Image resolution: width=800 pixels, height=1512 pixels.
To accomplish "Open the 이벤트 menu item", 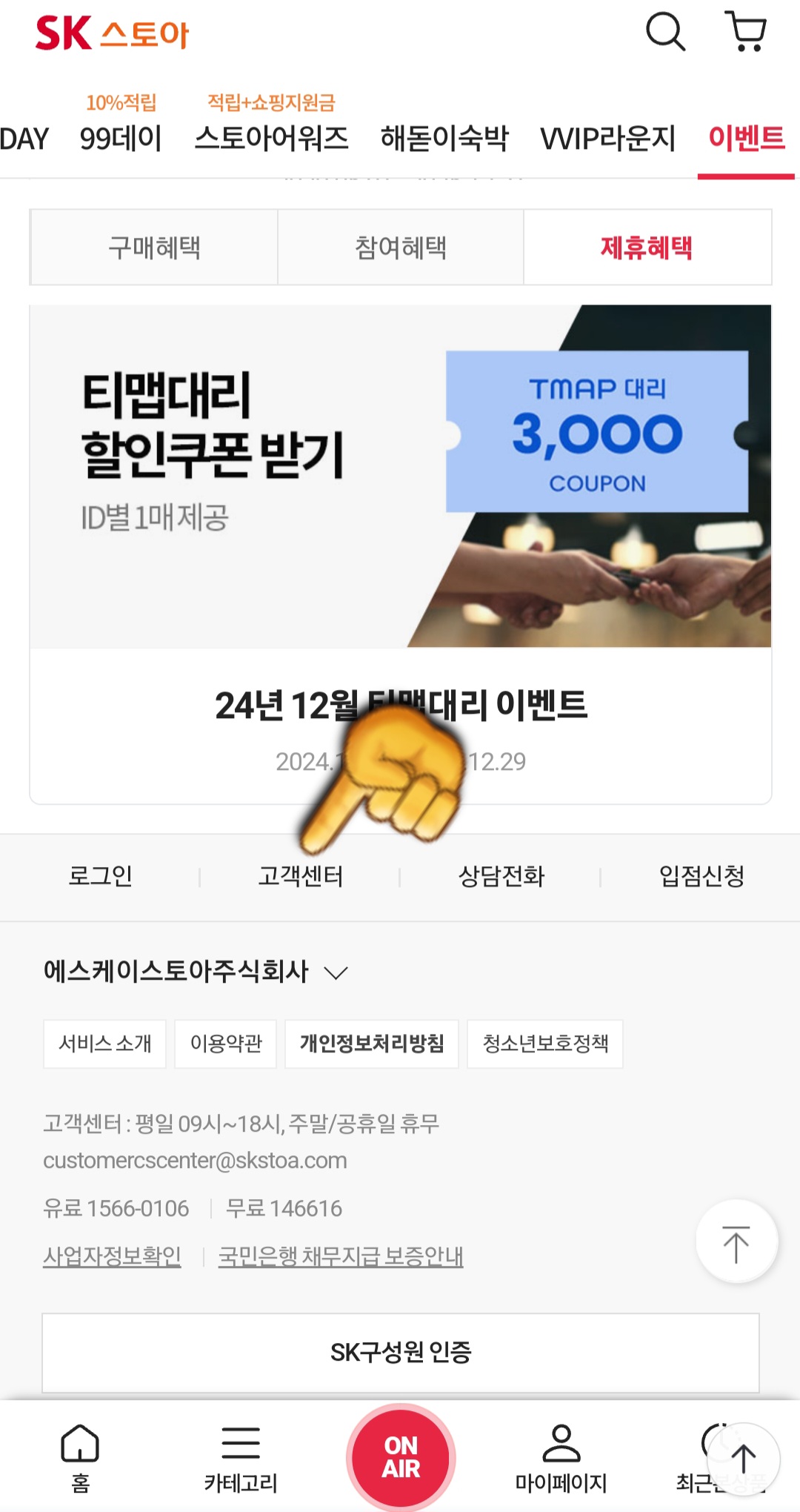I will click(745, 138).
